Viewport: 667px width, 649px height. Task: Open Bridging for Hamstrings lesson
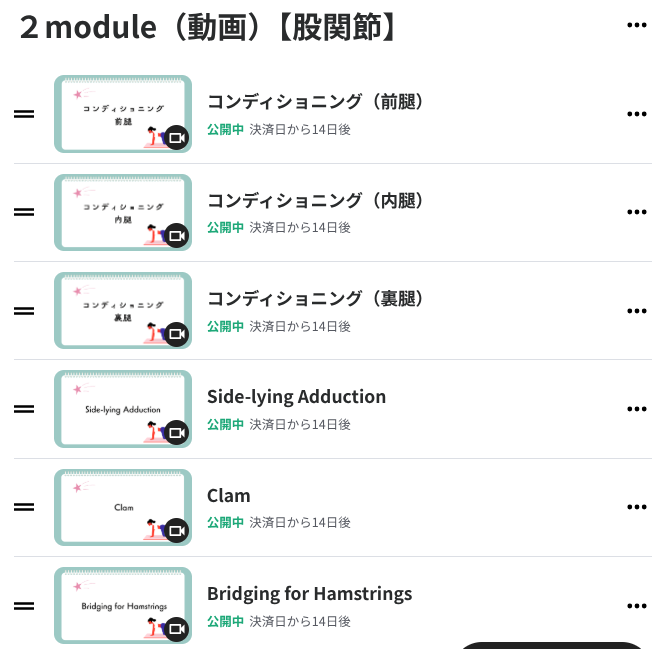coord(309,593)
